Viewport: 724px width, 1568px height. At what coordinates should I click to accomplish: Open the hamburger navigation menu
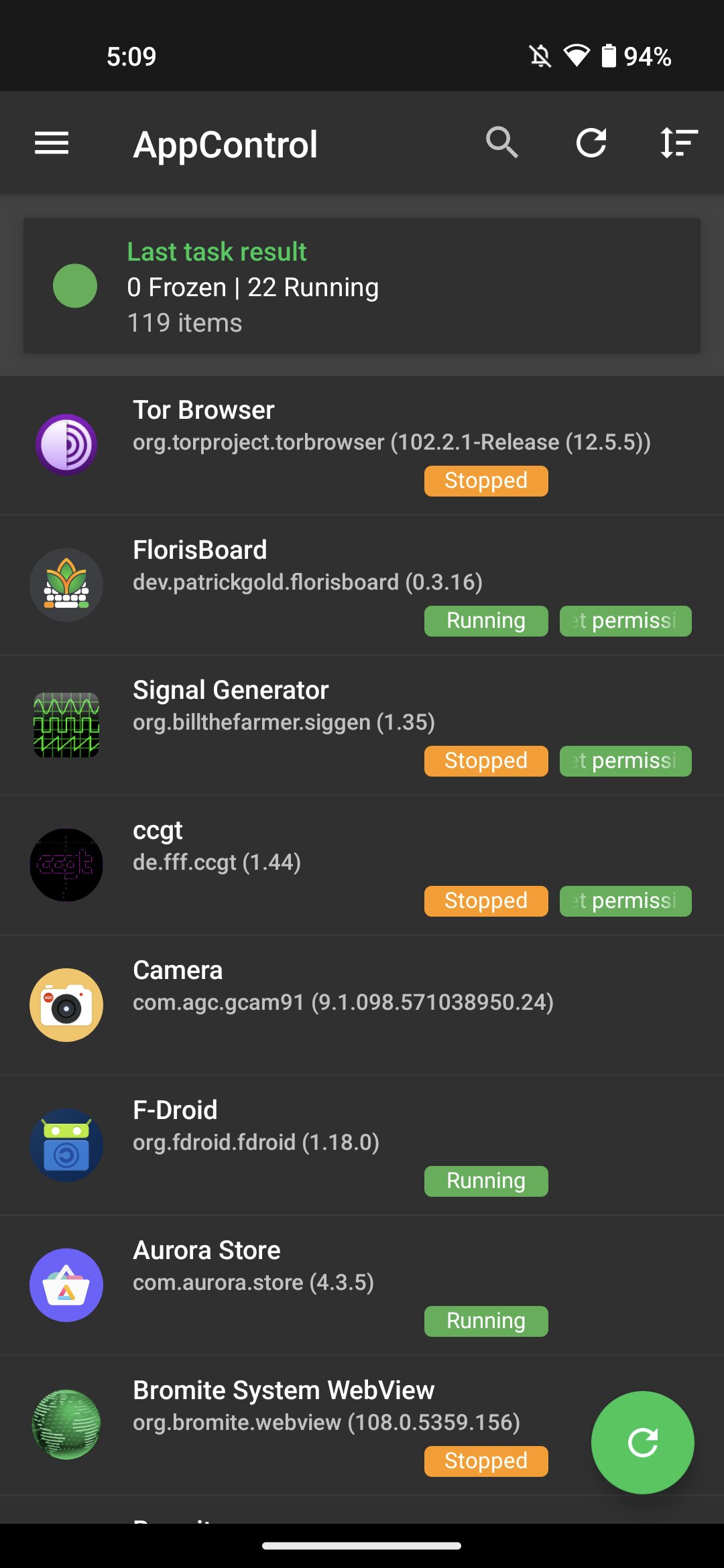(x=52, y=143)
